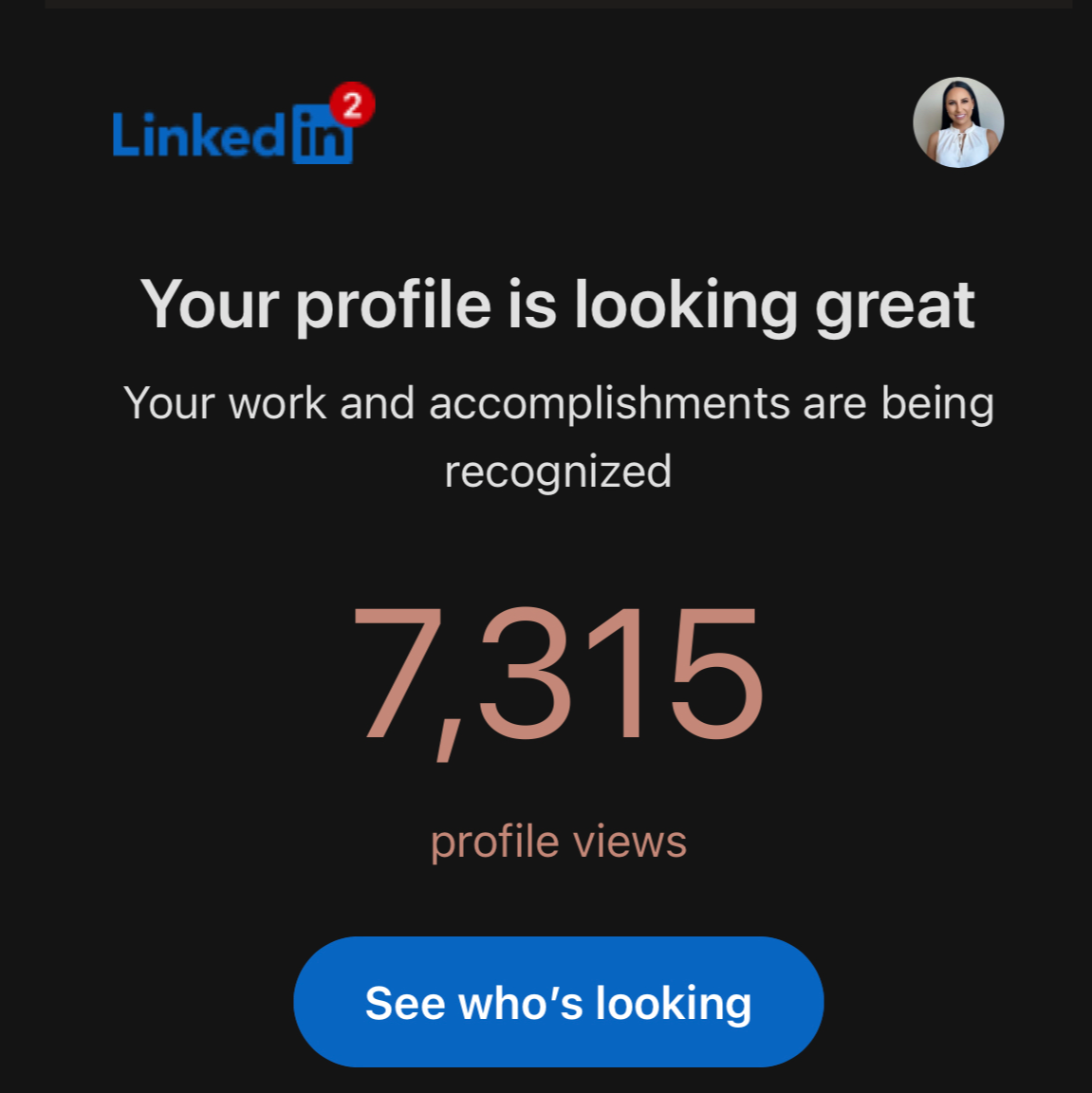Image resolution: width=1092 pixels, height=1093 pixels.
Task: Tap the See who's looking button
Action: pyautogui.click(x=558, y=1002)
